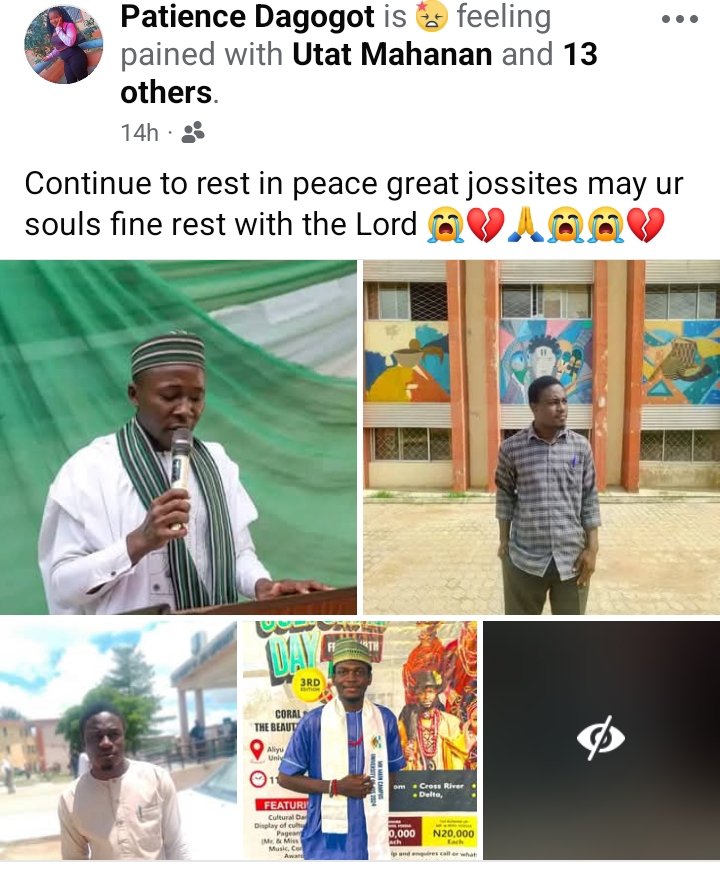720x871 pixels.
Task: Open photo of man in blue attire
Action: click(x=360, y=740)
